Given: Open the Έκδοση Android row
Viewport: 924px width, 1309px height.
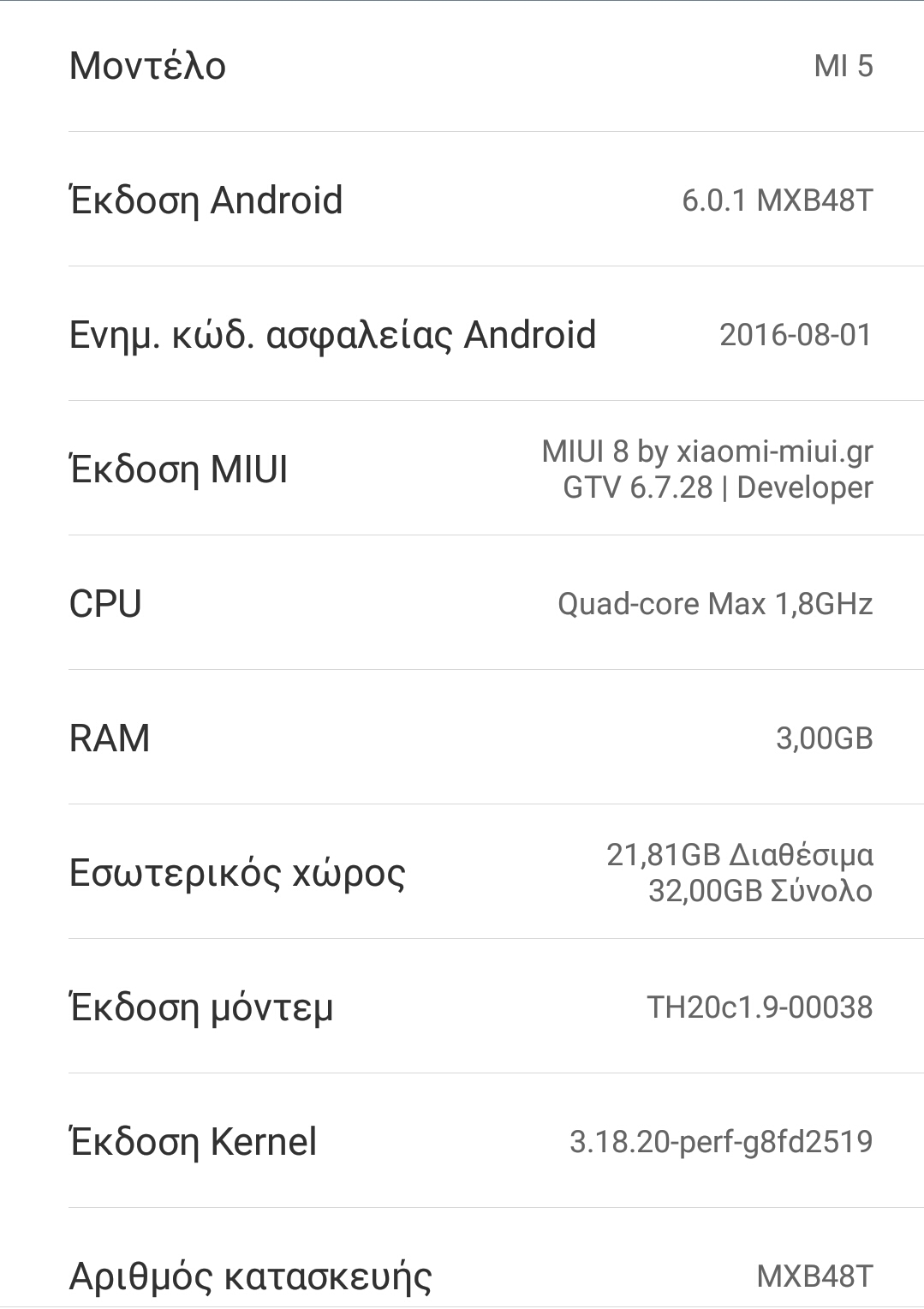Looking at the screenshot, I should point(462,200).
